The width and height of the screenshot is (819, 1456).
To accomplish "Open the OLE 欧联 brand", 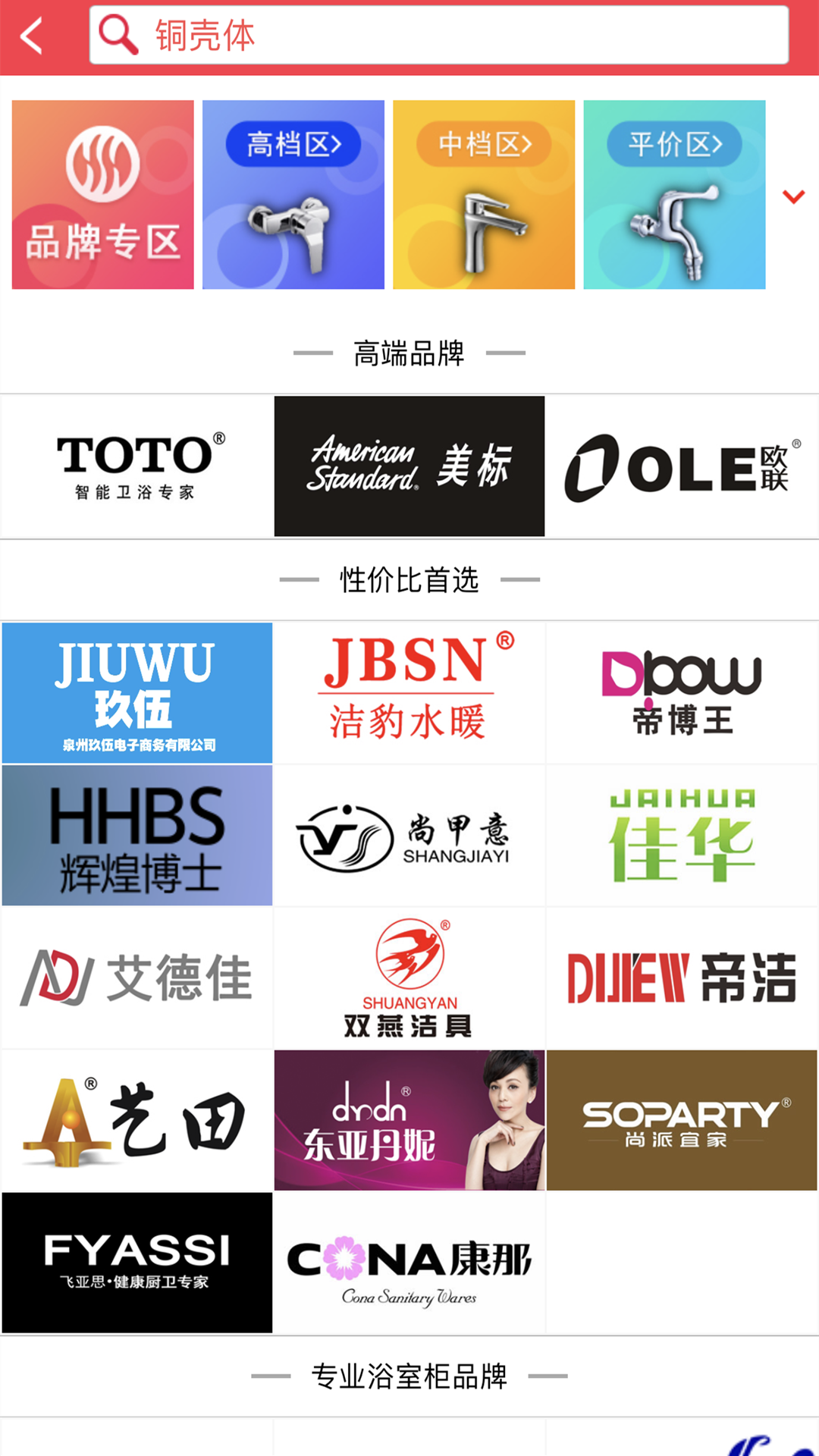I will pyautogui.click(x=682, y=466).
